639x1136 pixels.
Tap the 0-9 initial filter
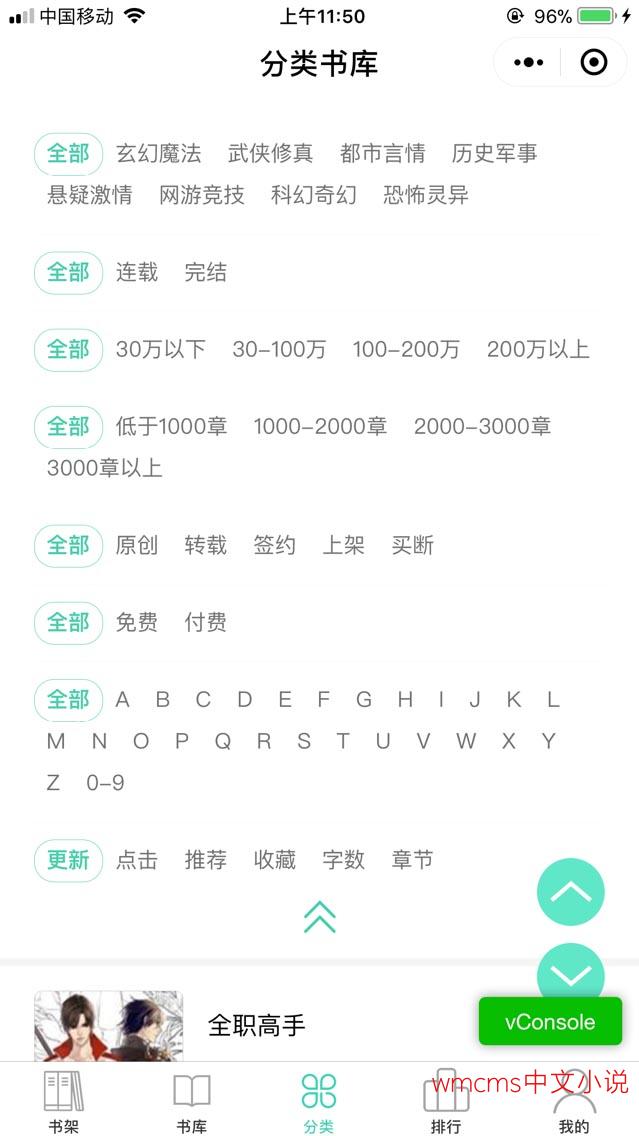[105, 783]
